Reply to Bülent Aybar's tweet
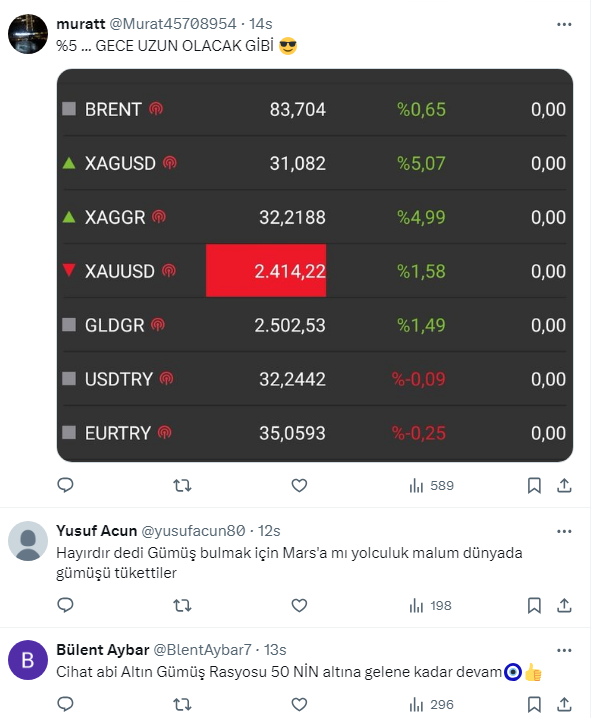605x718 pixels. (65, 706)
